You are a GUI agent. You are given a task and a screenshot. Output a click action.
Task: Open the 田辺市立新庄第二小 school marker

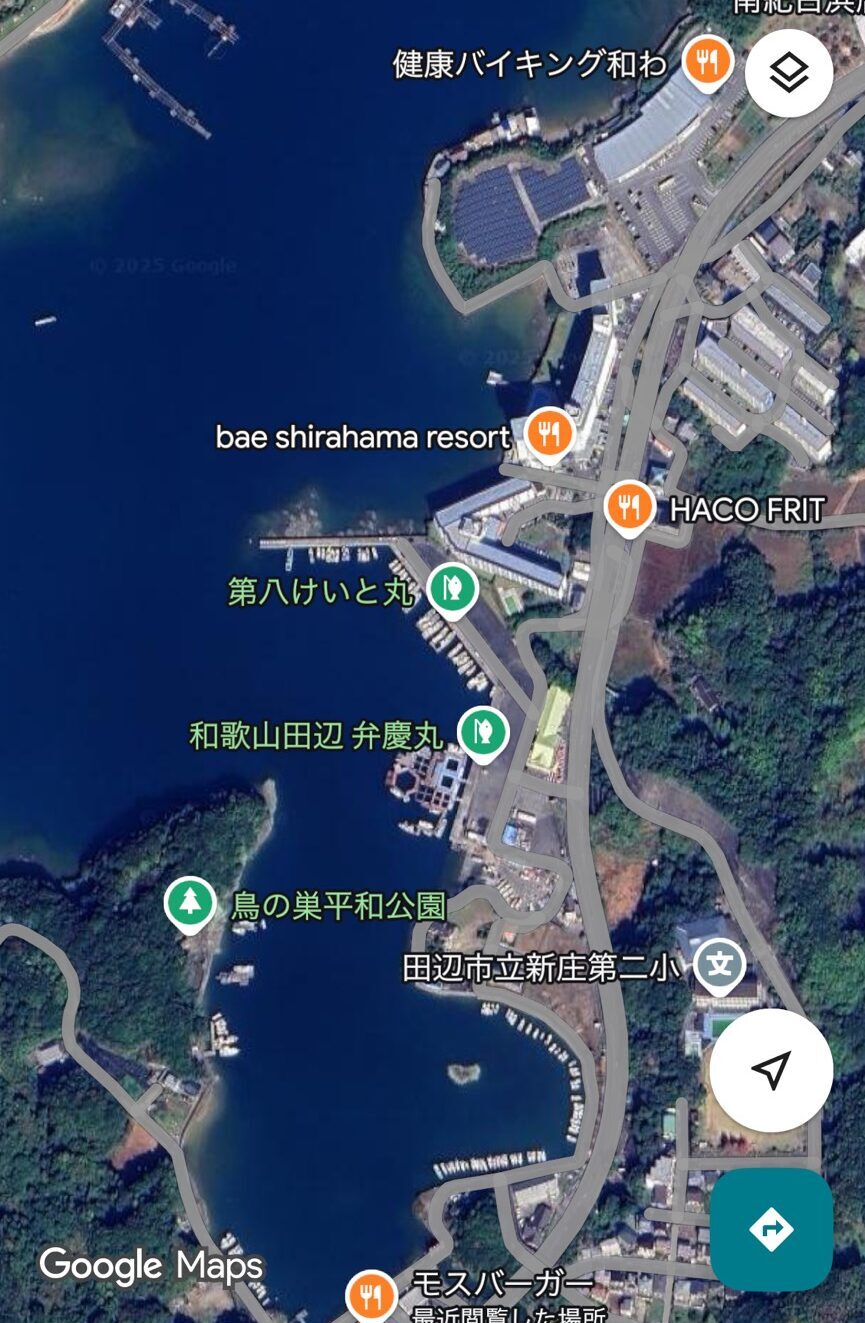720,966
